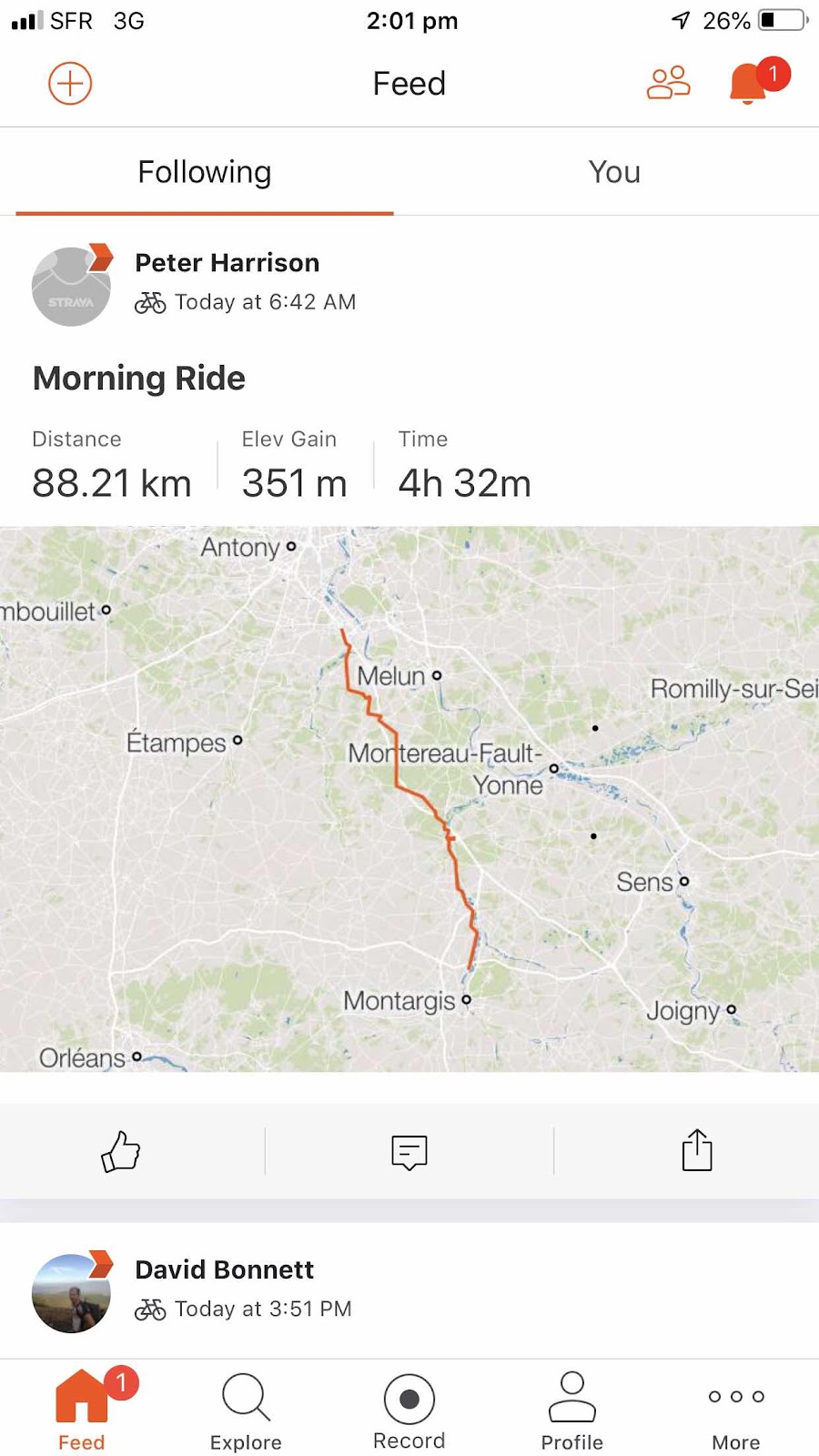Switch to the Profile tab
The width and height of the screenshot is (819, 1456).
coord(571,1410)
